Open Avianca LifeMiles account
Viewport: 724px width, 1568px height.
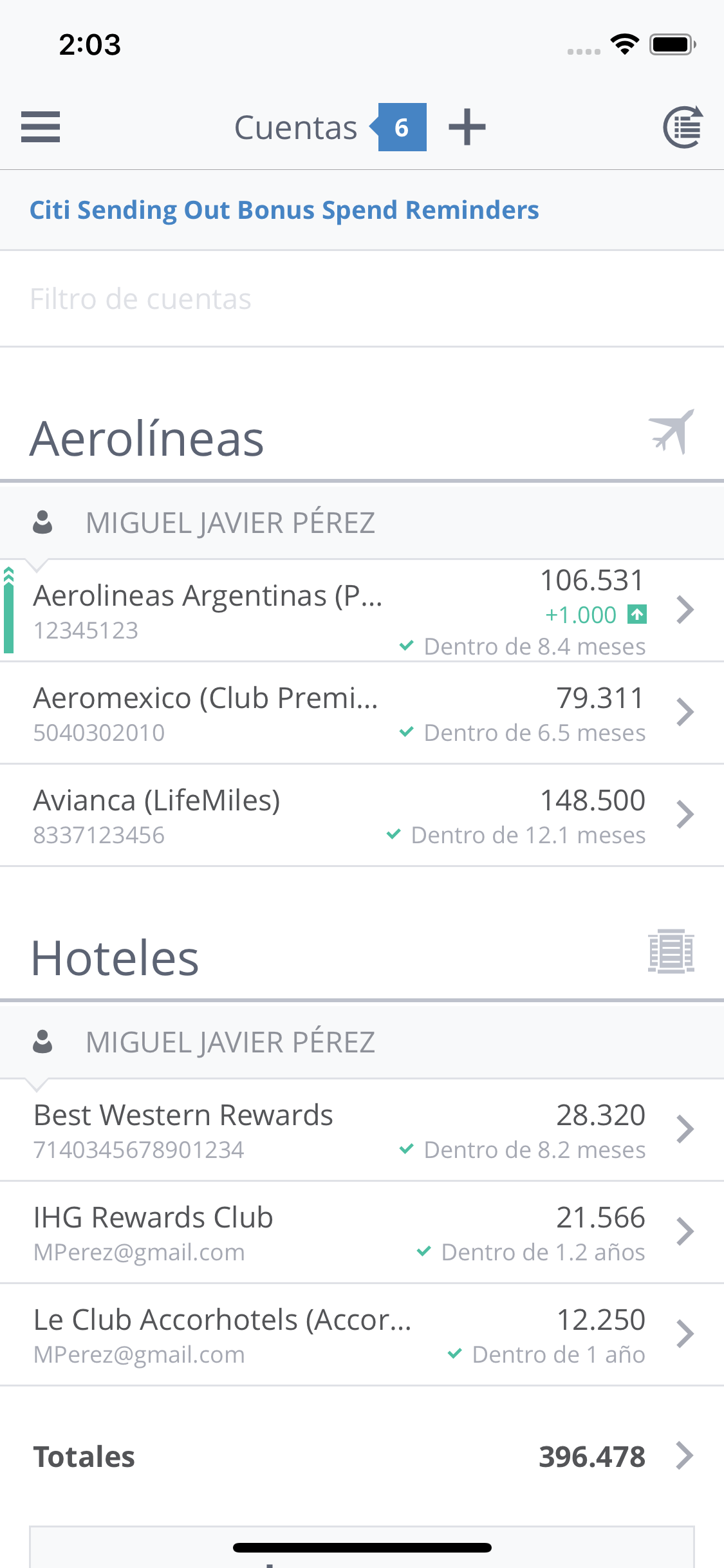(x=362, y=816)
